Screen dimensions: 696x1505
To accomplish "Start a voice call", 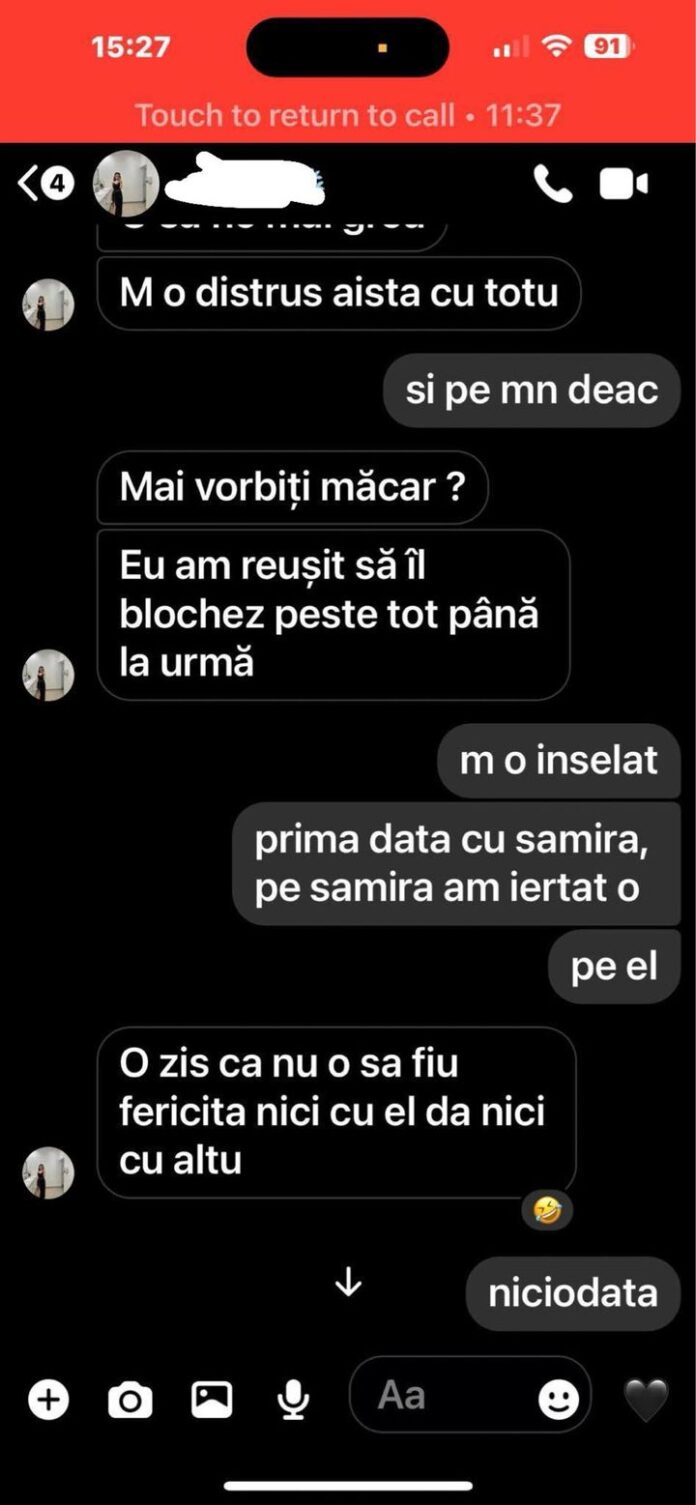I will (552, 184).
